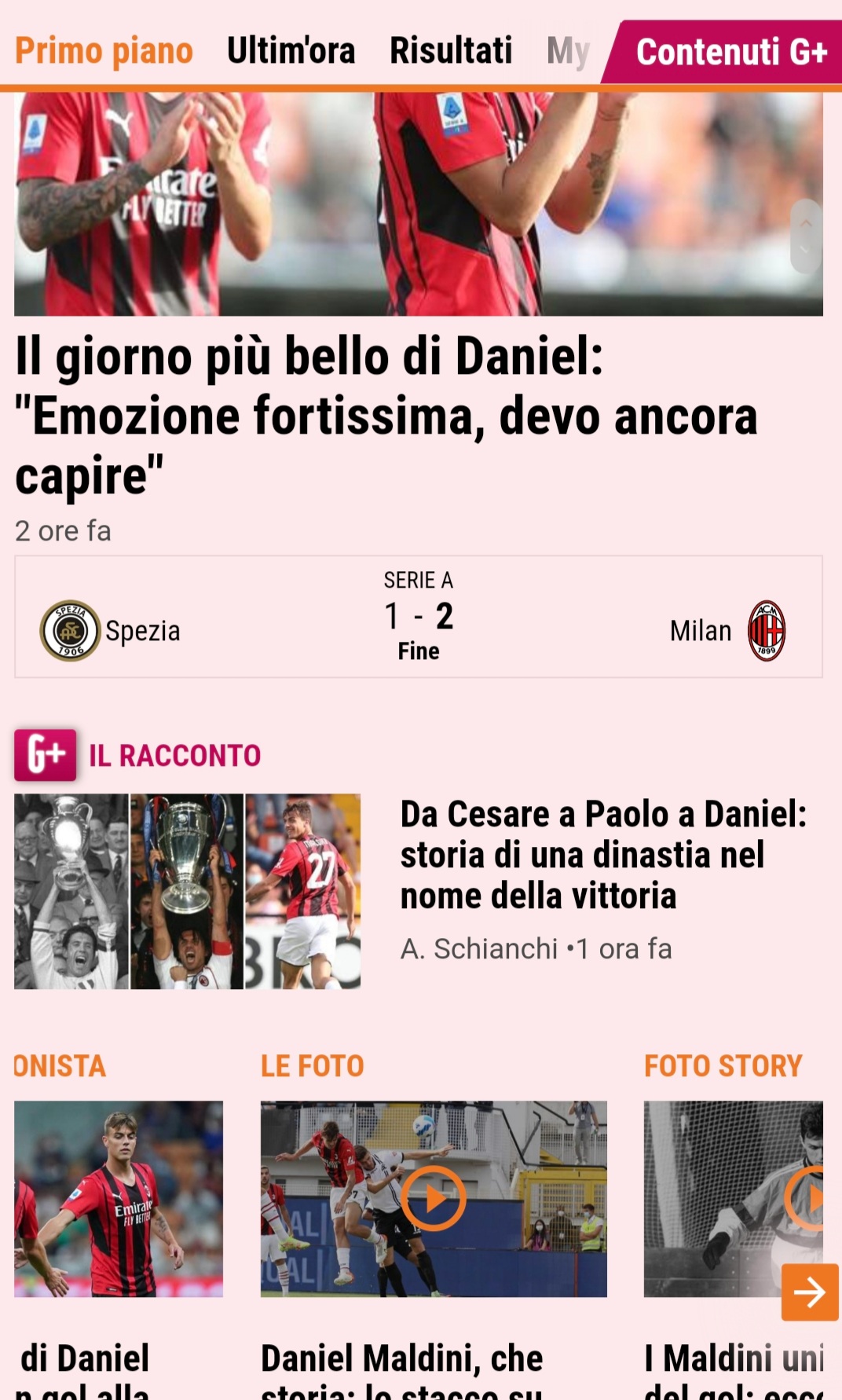This screenshot has height=1400, width=842.
Task: Switch to the Primo piano tab
Action: tap(104, 51)
